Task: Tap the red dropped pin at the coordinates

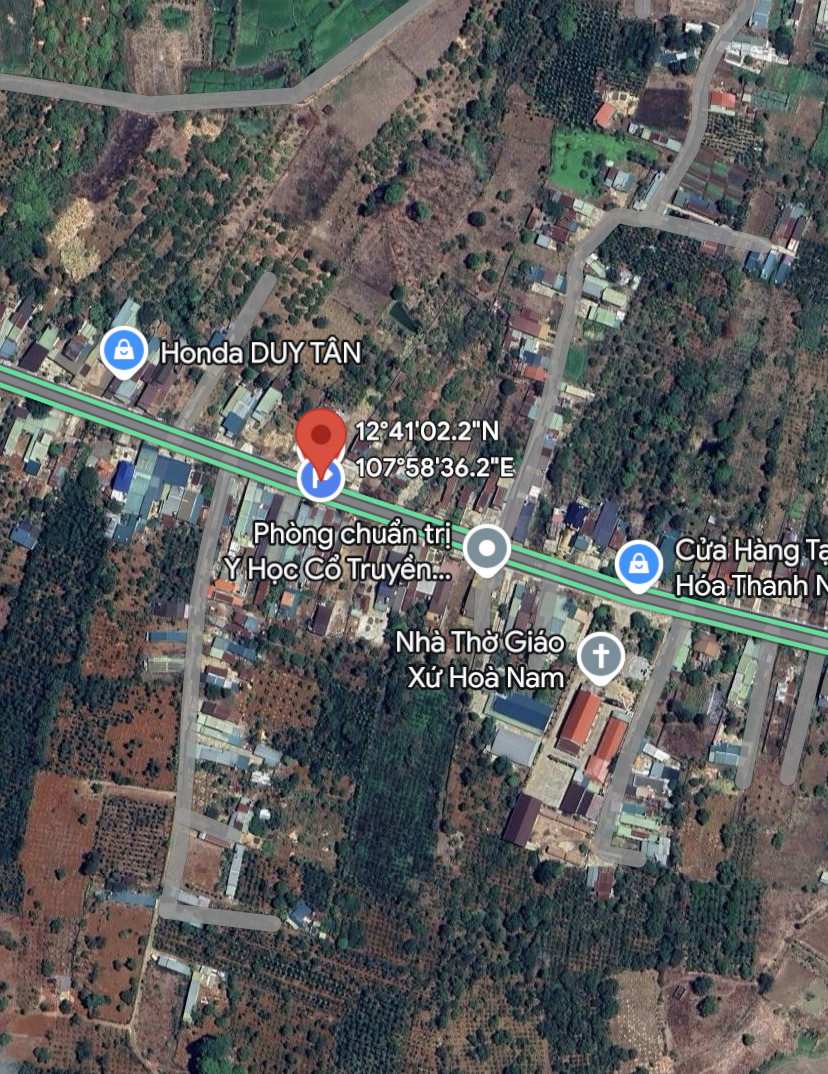Action: [320, 437]
